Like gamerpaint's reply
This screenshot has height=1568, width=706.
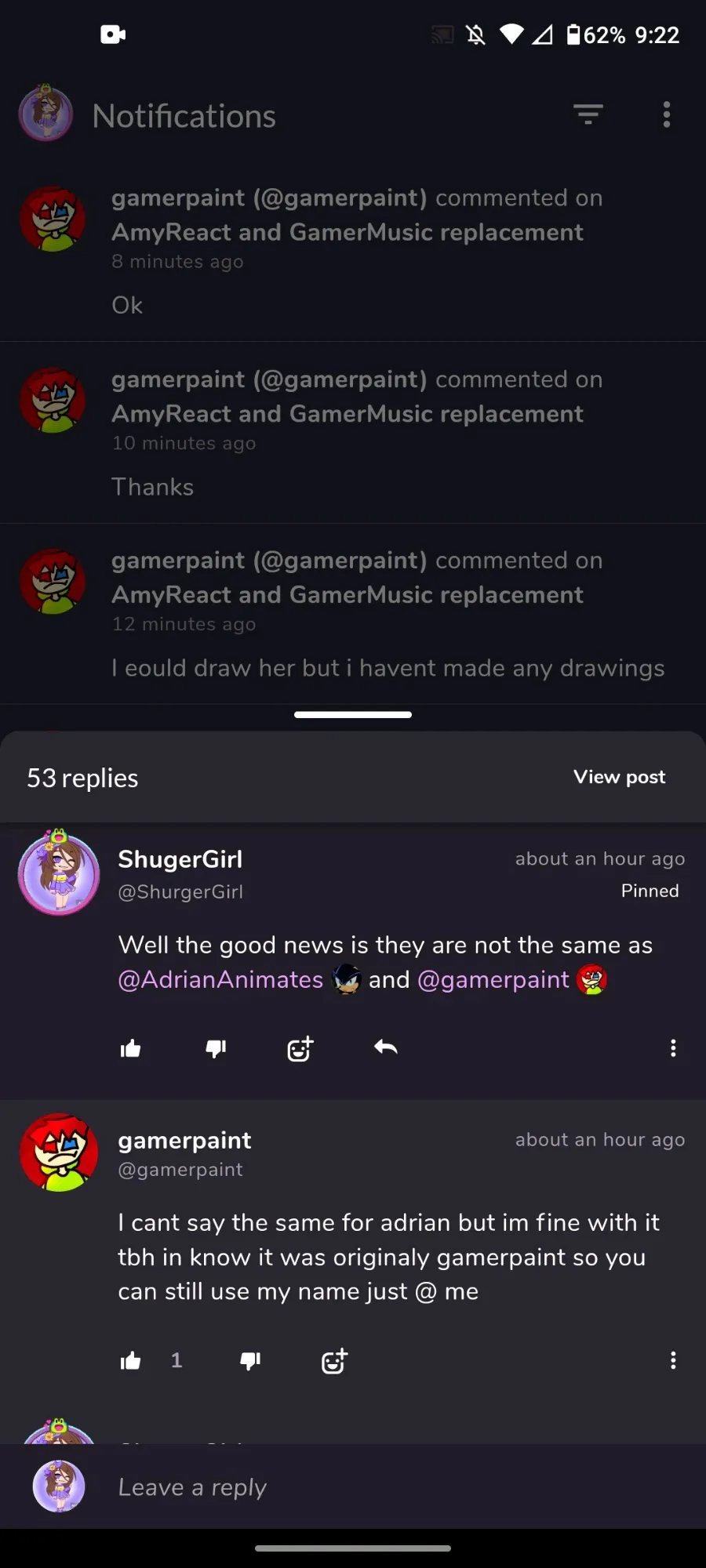(x=130, y=1360)
